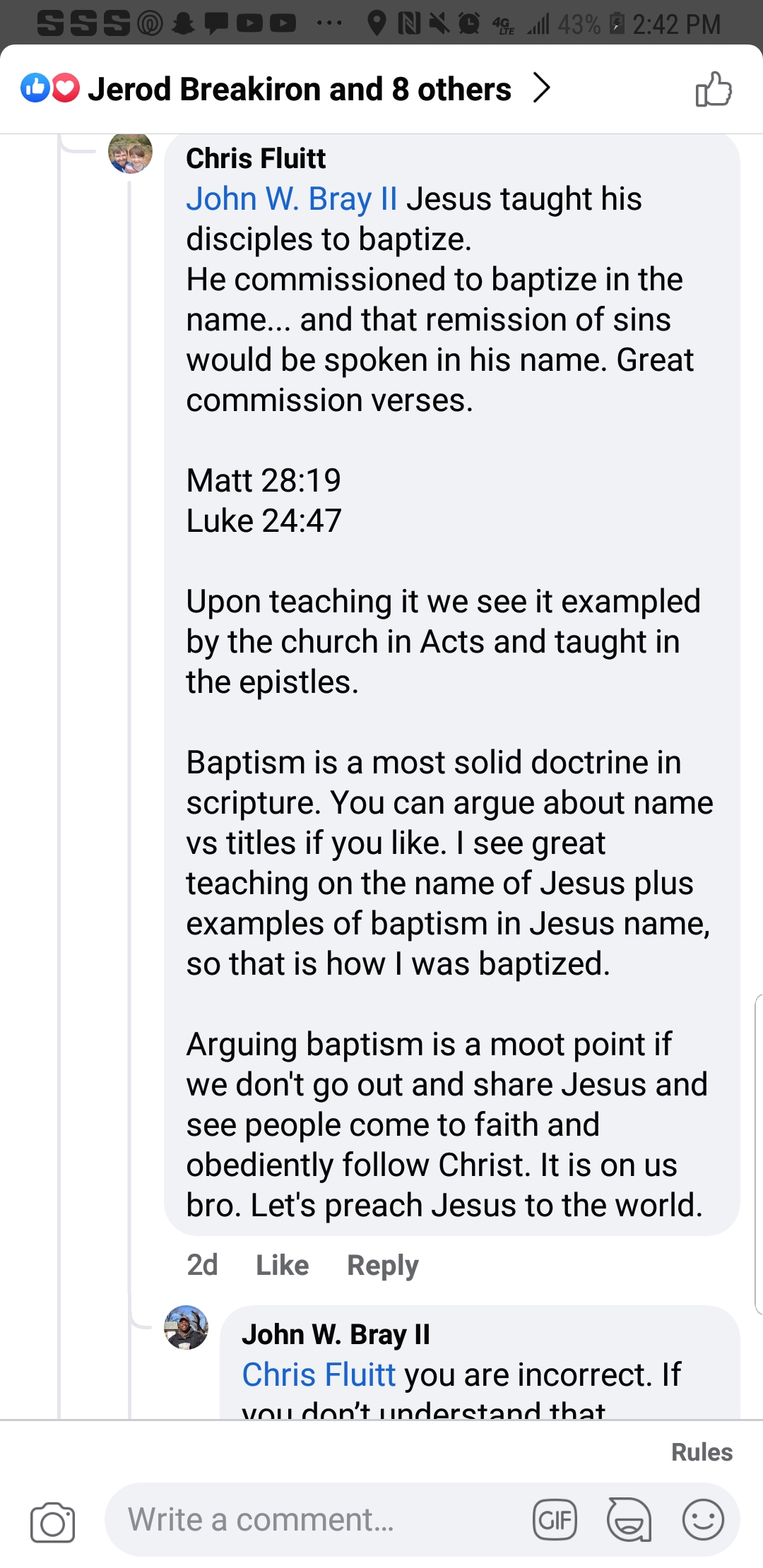The width and height of the screenshot is (763, 1568).
Task: Tap the thumbs-up like icon at top
Action: (x=713, y=90)
